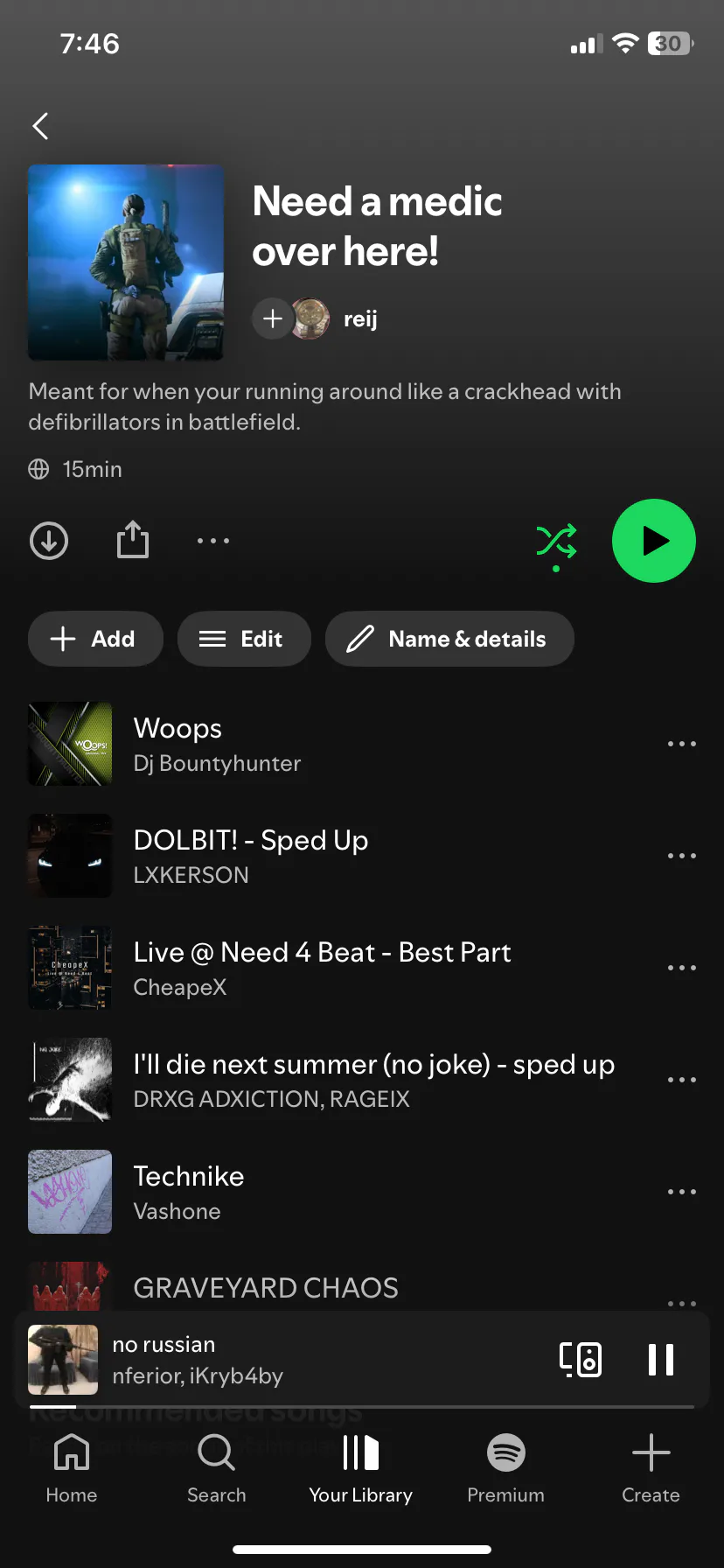Open the playlist's more options menu

click(213, 541)
